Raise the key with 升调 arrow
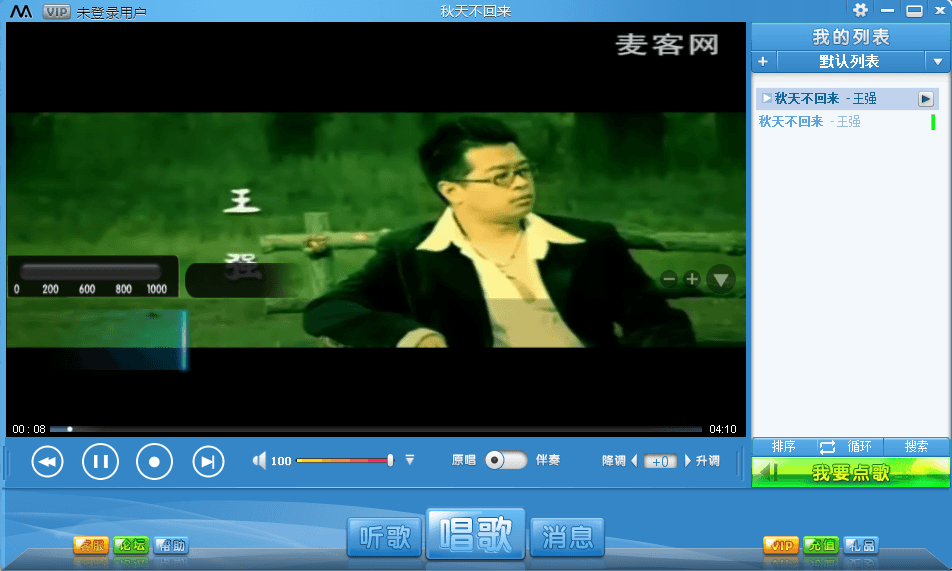 [688, 461]
